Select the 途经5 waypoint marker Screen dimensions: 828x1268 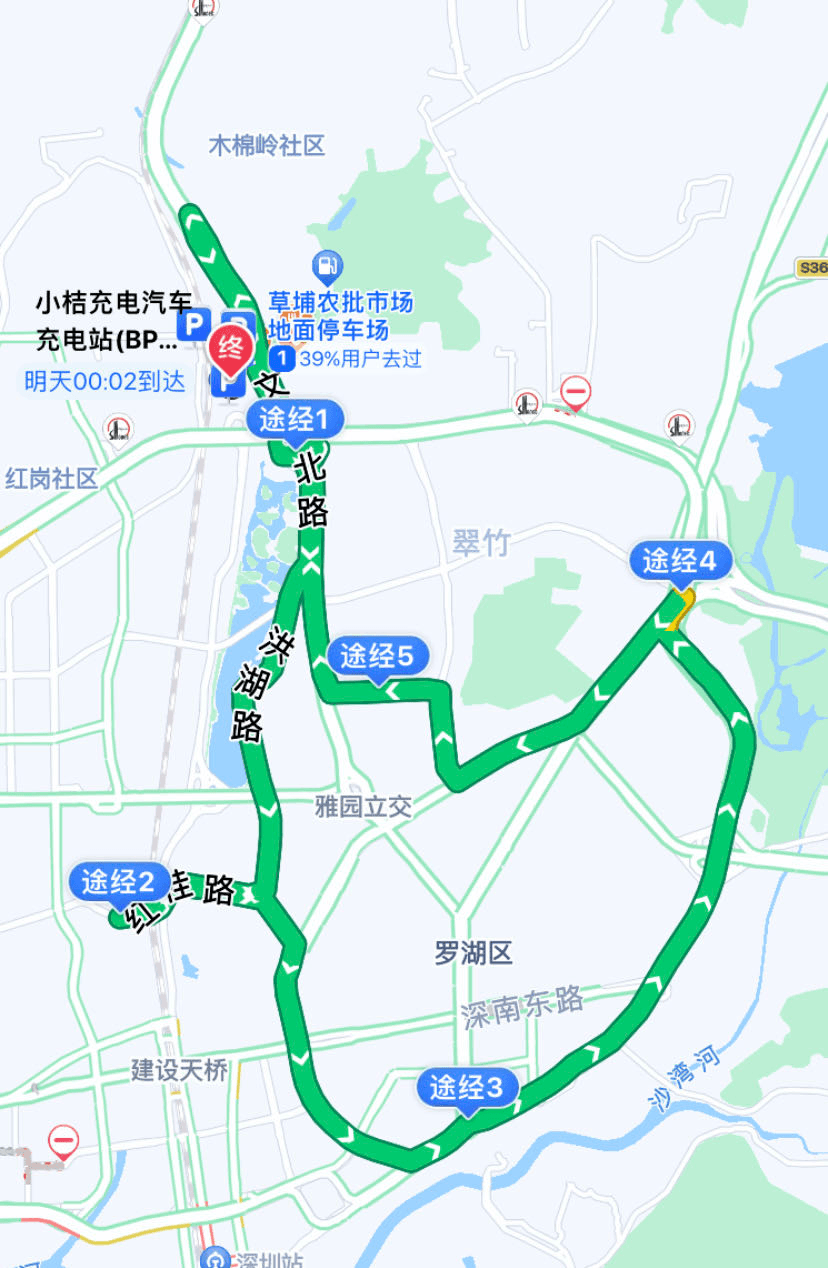(377, 657)
